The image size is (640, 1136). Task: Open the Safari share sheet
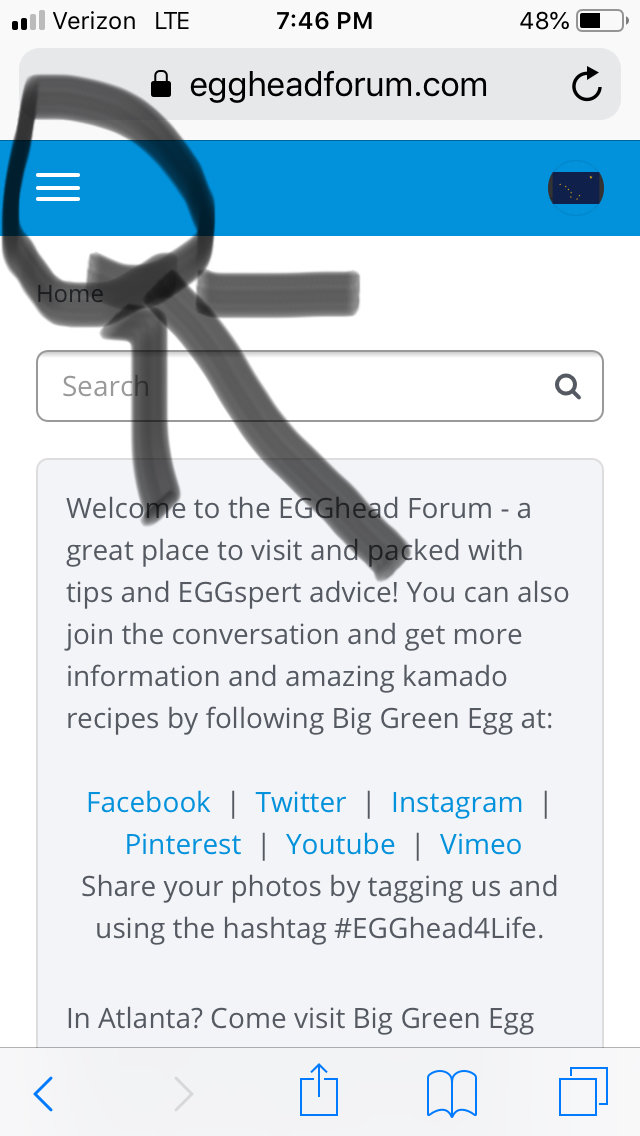(320, 1092)
